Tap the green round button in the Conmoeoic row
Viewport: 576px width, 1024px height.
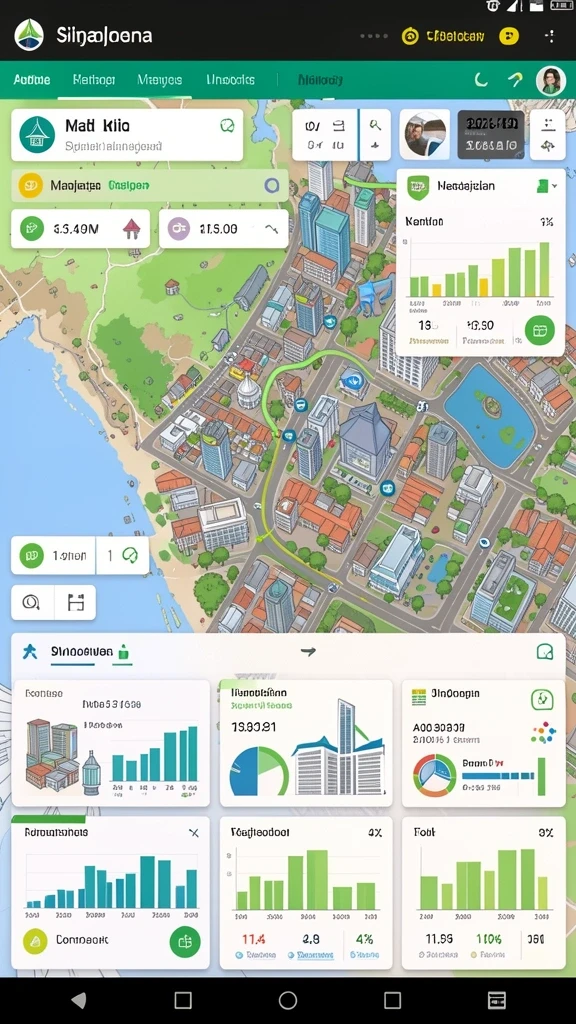185,941
